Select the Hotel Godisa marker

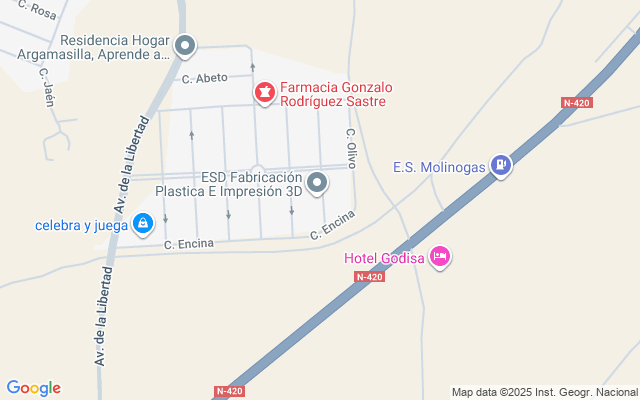click(440, 258)
